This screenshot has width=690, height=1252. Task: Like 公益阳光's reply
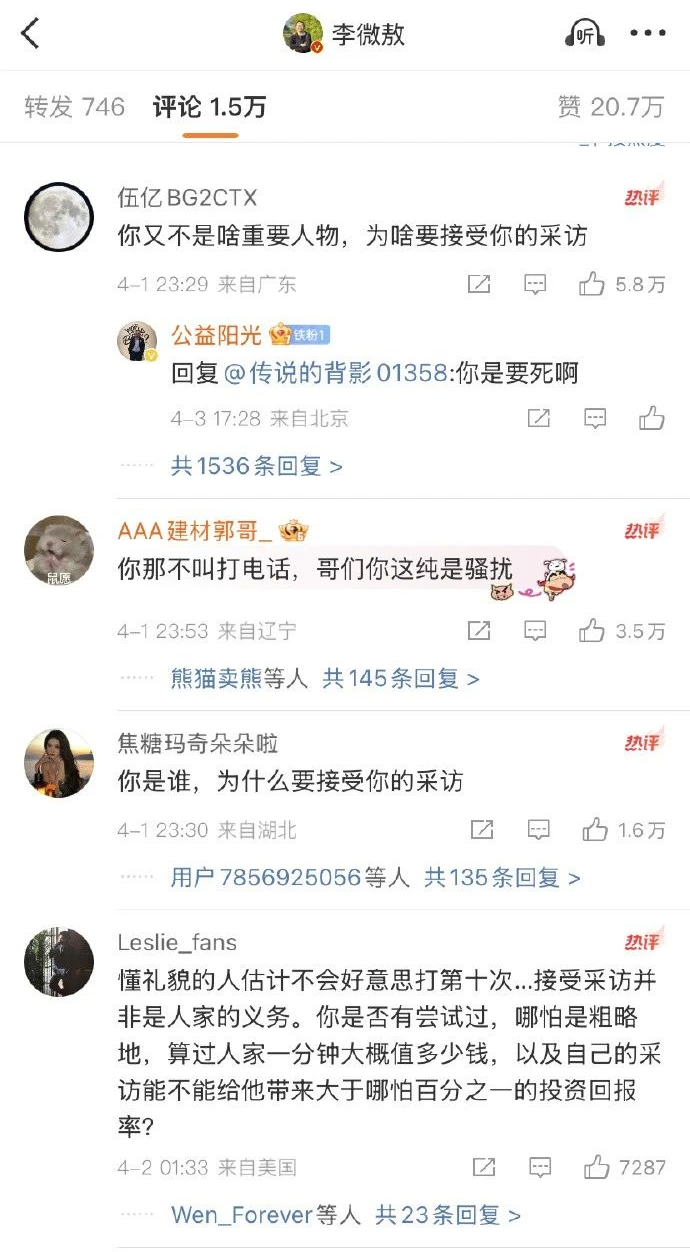coord(652,418)
